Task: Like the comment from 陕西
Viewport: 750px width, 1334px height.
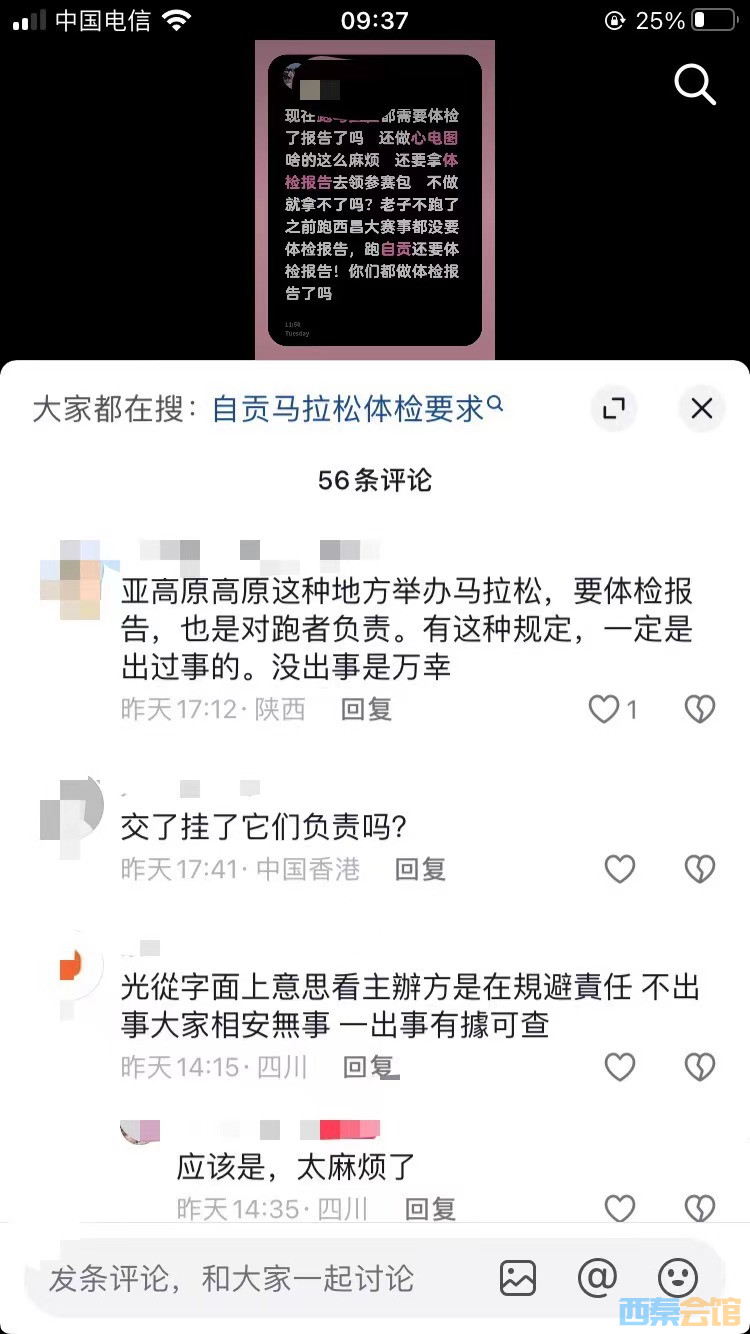Action: point(604,709)
